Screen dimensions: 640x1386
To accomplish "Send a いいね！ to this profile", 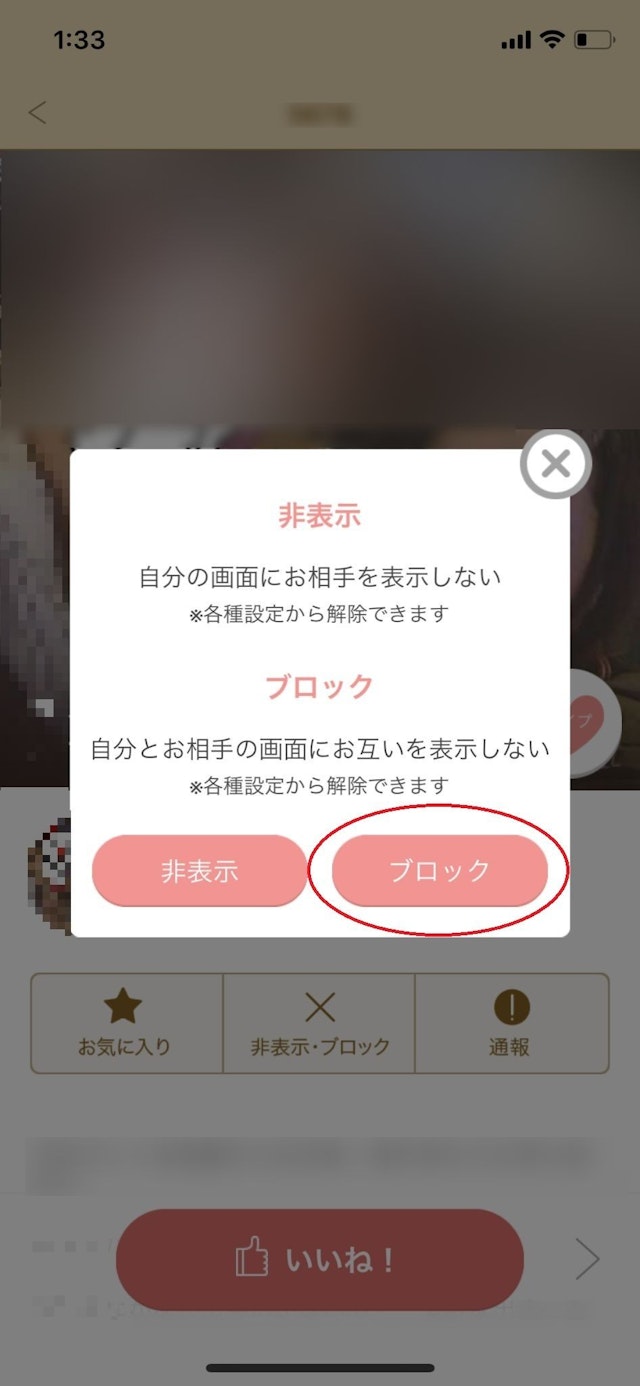I will point(319,1259).
